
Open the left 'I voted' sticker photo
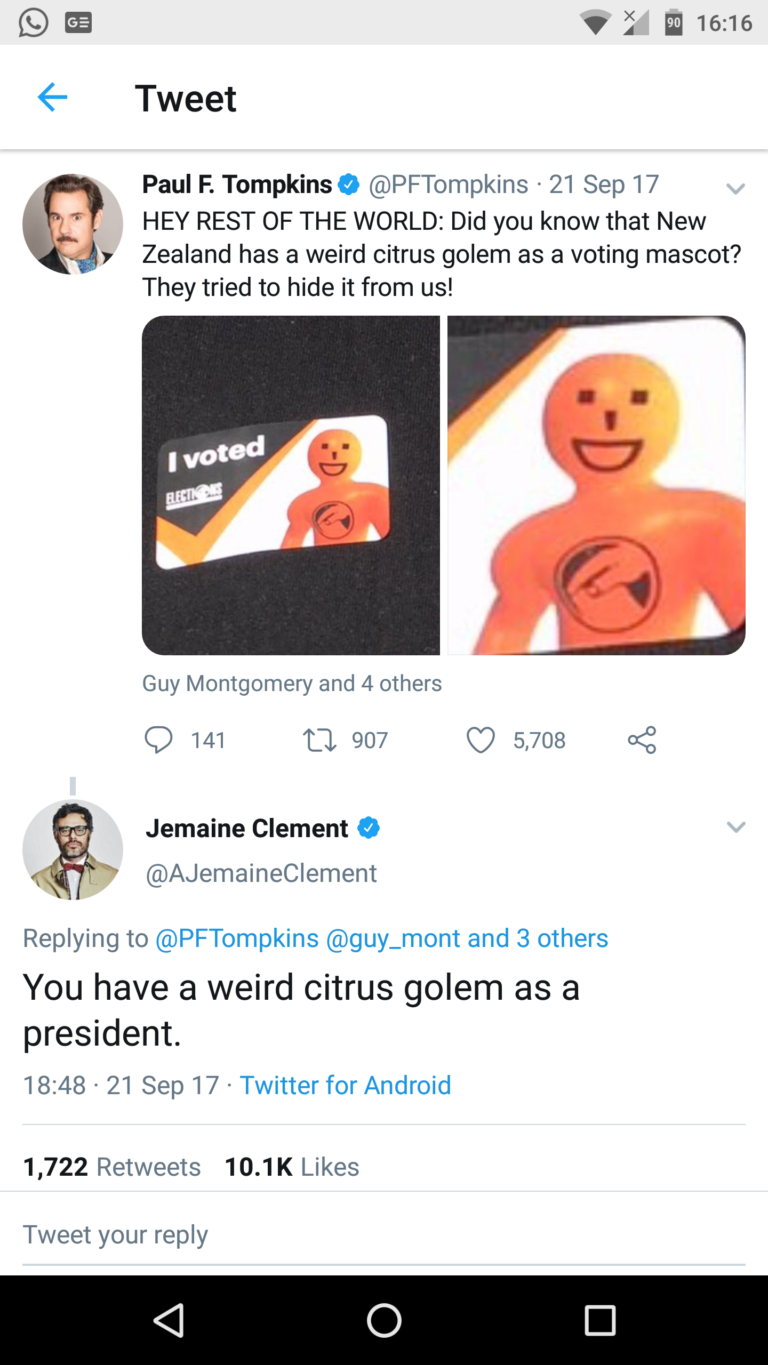pyautogui.click(x=291, y=485)
